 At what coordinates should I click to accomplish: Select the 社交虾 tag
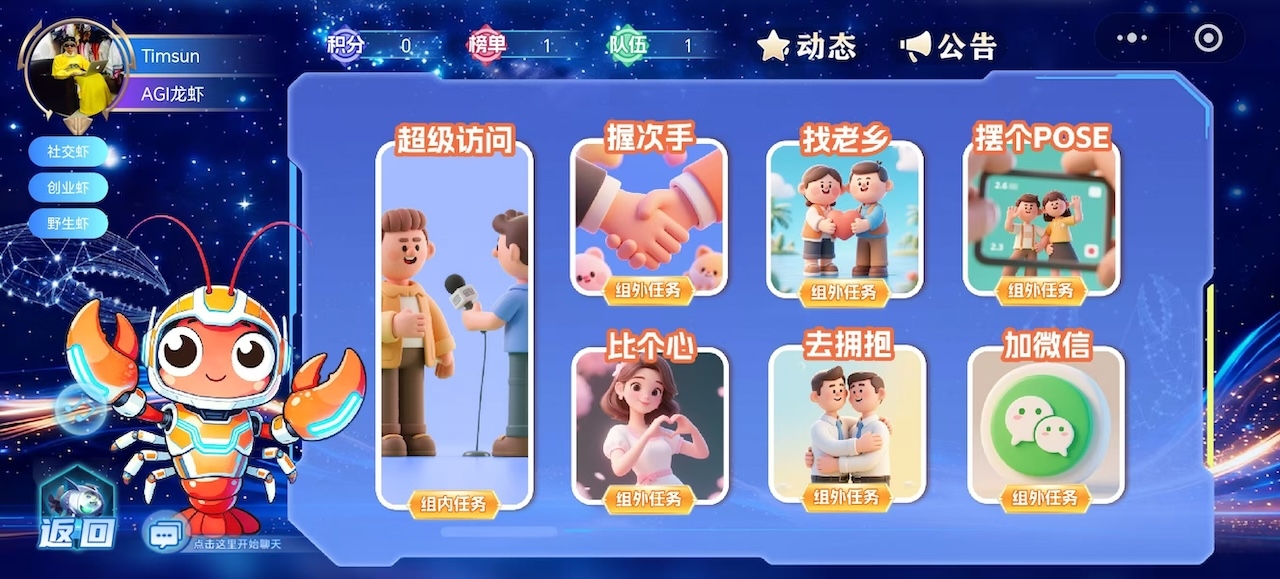(69, 153)
